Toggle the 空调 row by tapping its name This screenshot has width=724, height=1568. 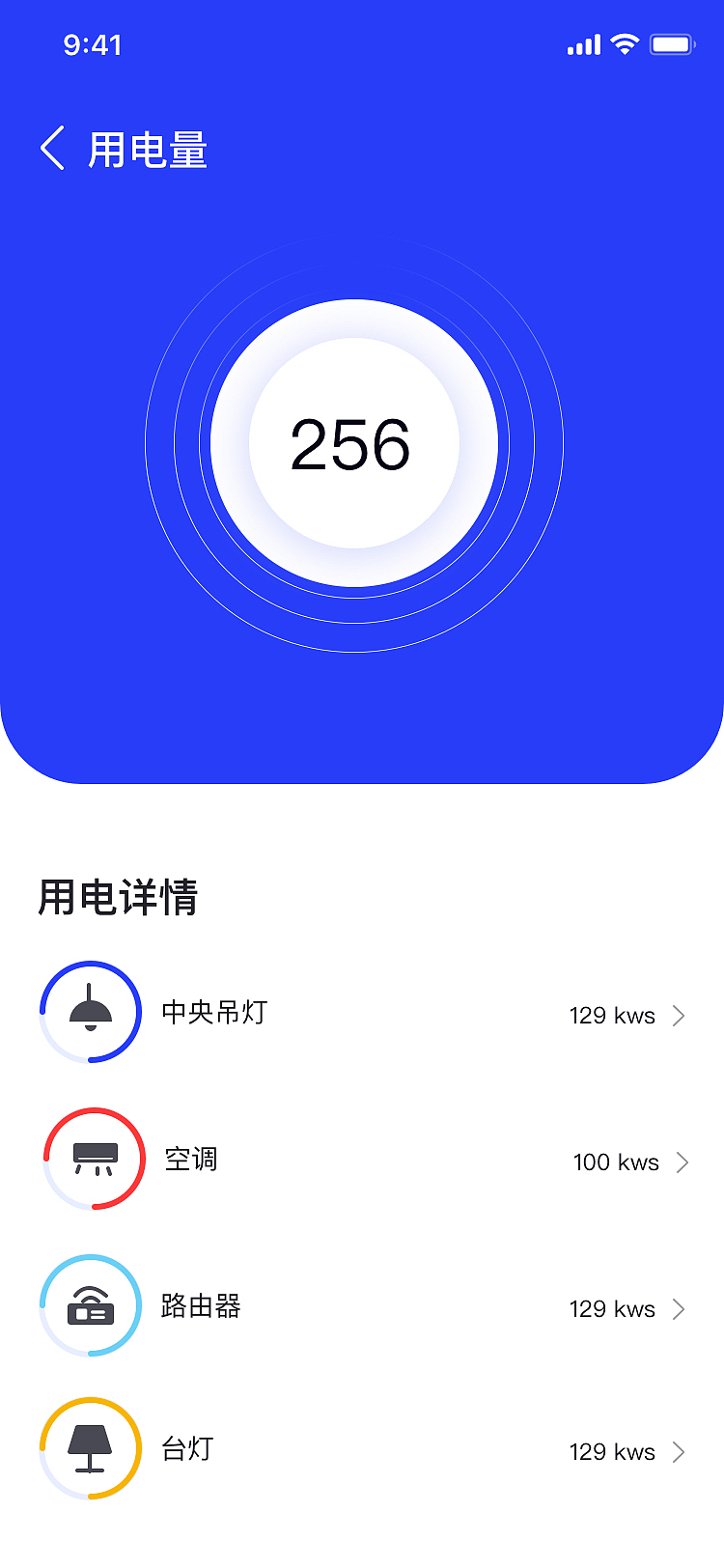[188, 1160]
